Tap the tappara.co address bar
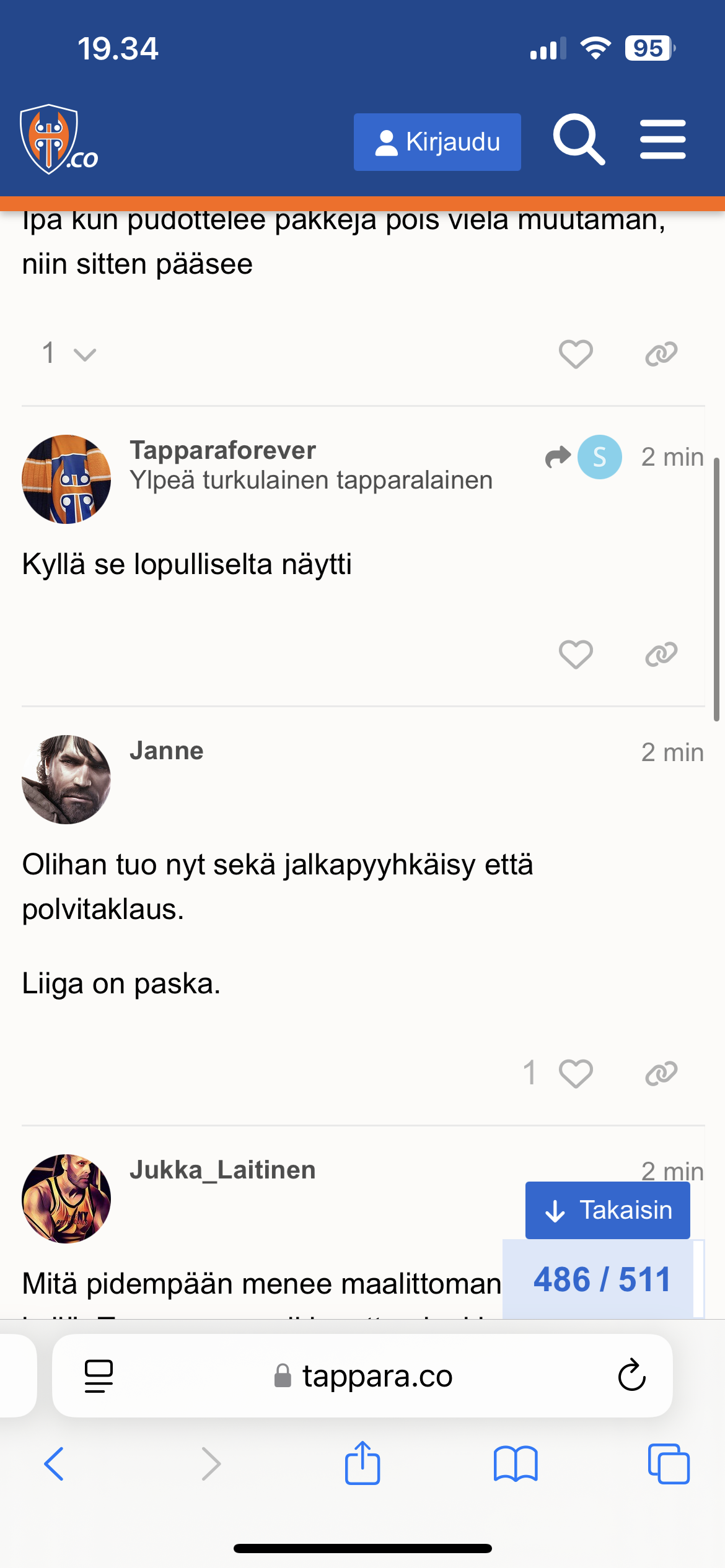725x1568 pixels. (x=362, y=1375)
